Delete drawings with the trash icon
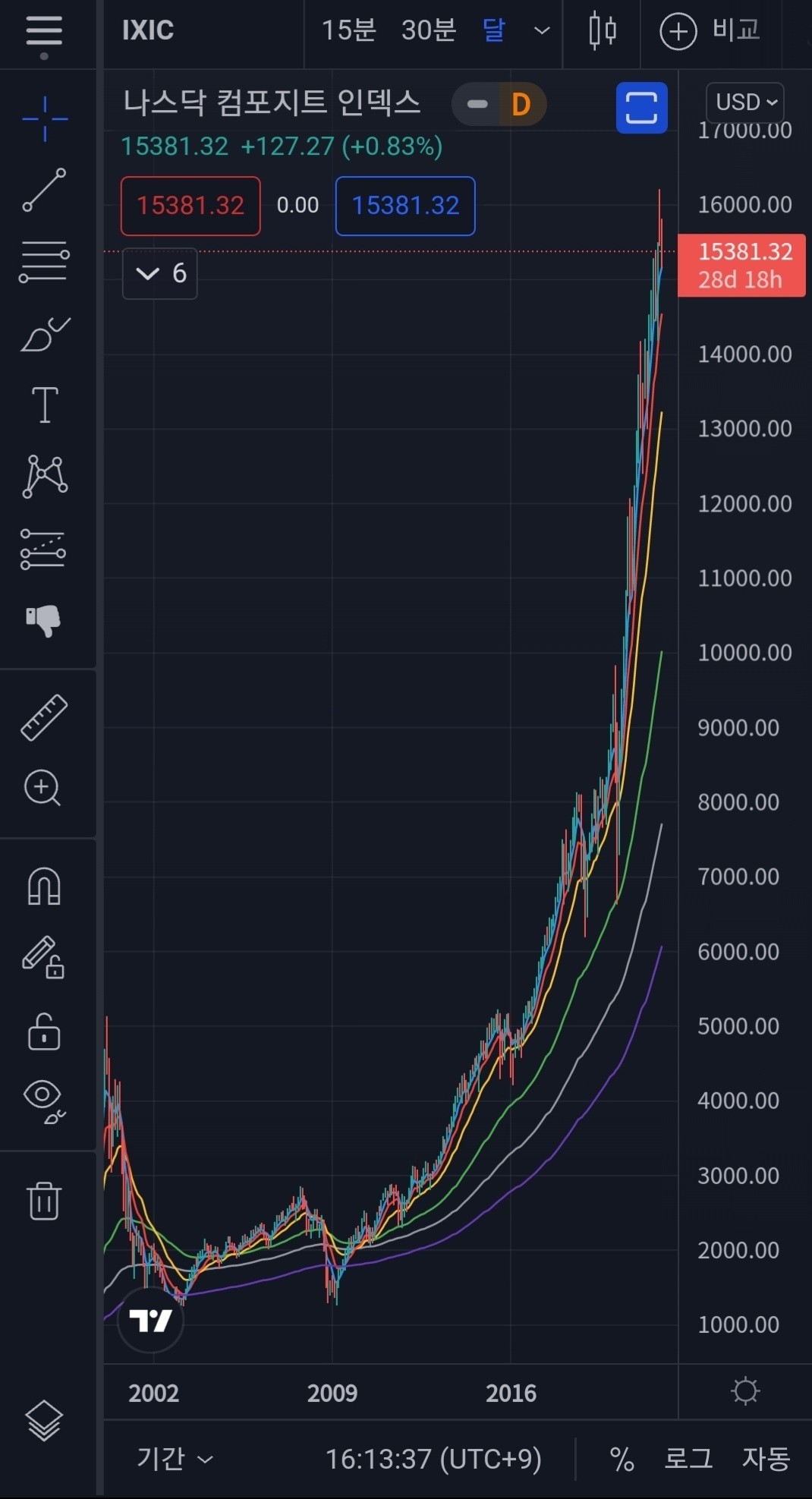Image resolution: width=812 pixels, height=1499 pixels. point(44,1201)
